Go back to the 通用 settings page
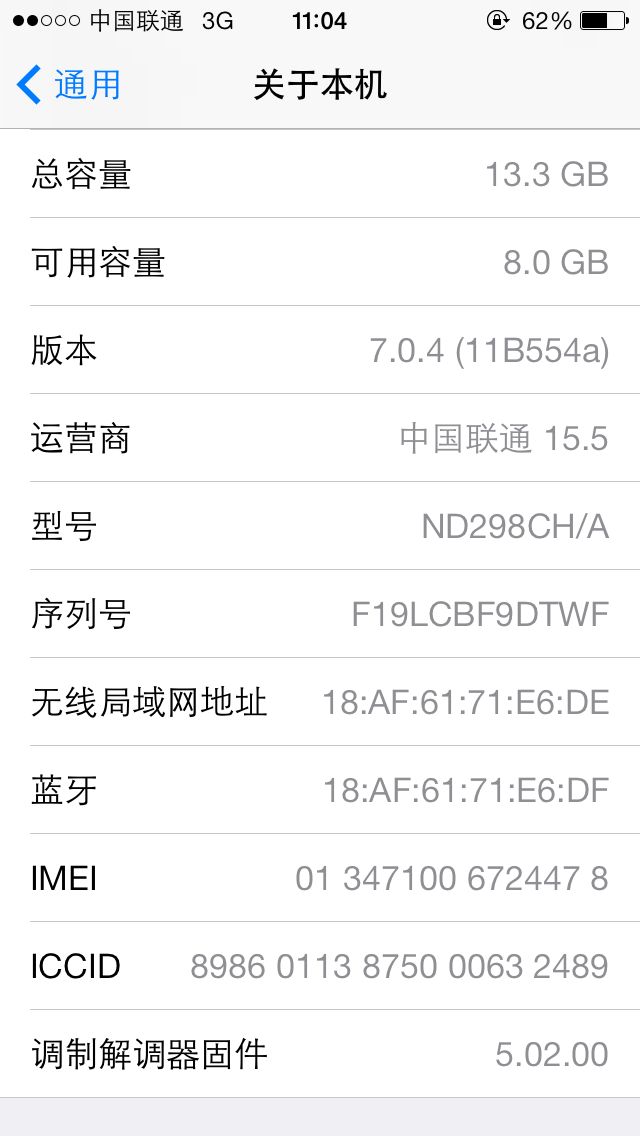The image size is (640, 1136). (68, 85)
